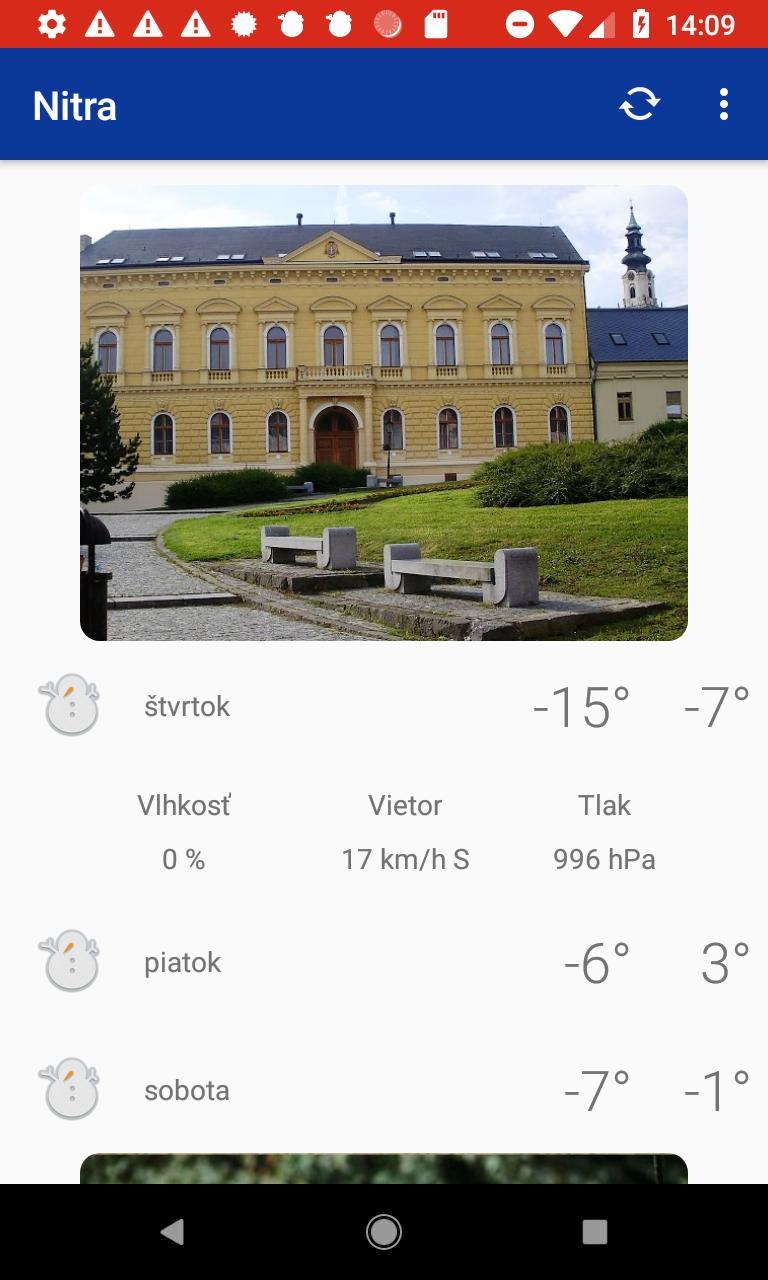Refresh the weather data for Nitra

pyautogui.click(x=639, y=104)
